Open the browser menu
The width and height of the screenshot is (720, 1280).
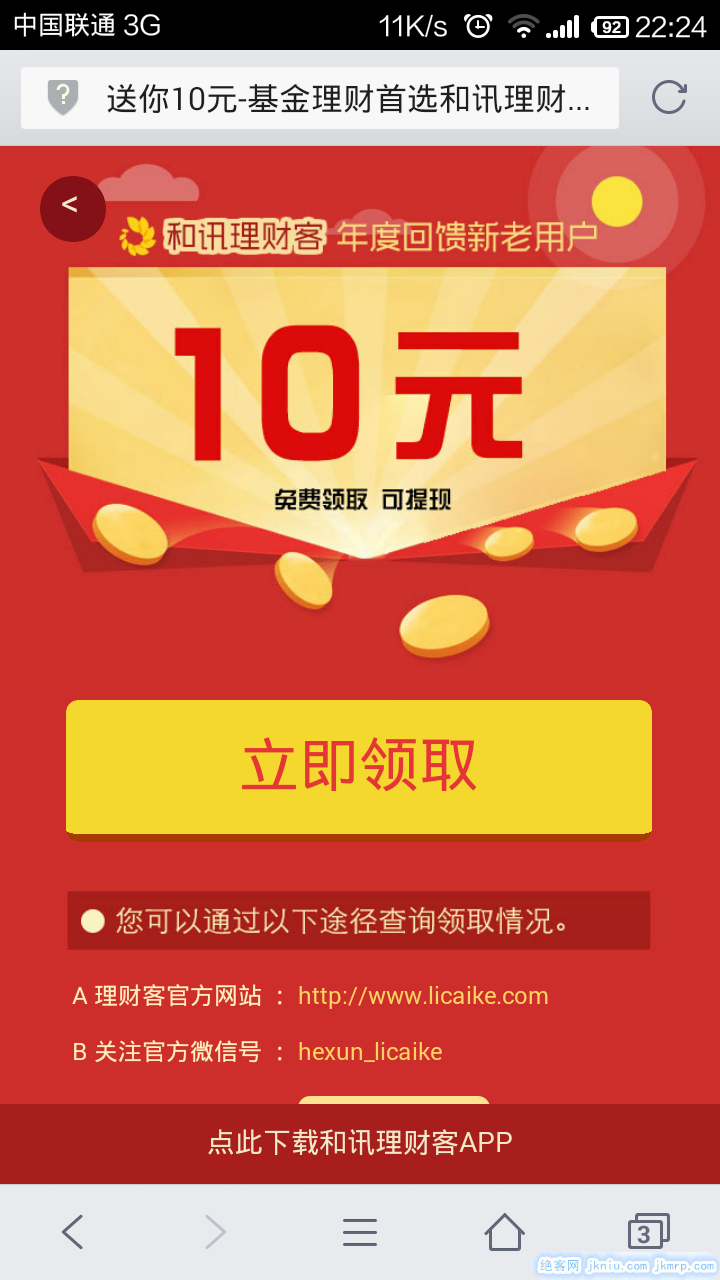[x=360, y=1232]
